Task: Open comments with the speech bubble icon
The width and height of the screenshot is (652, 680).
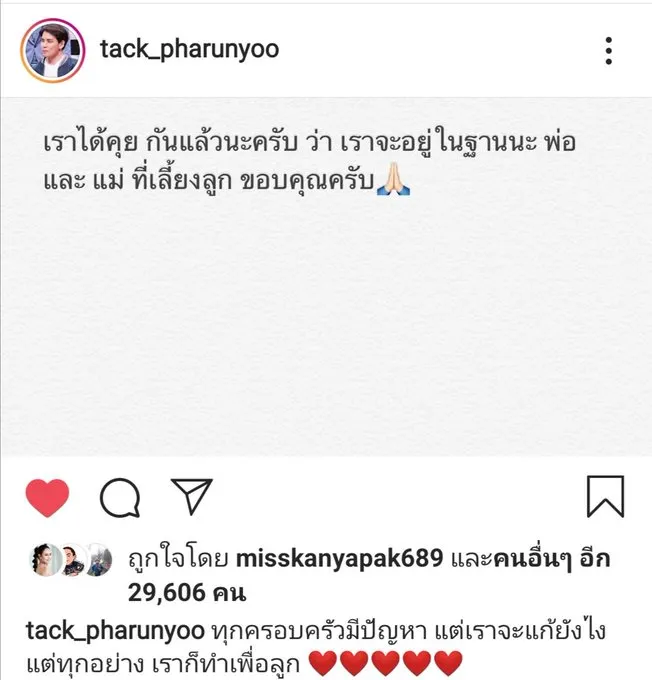Action: (x=119, y=497)
